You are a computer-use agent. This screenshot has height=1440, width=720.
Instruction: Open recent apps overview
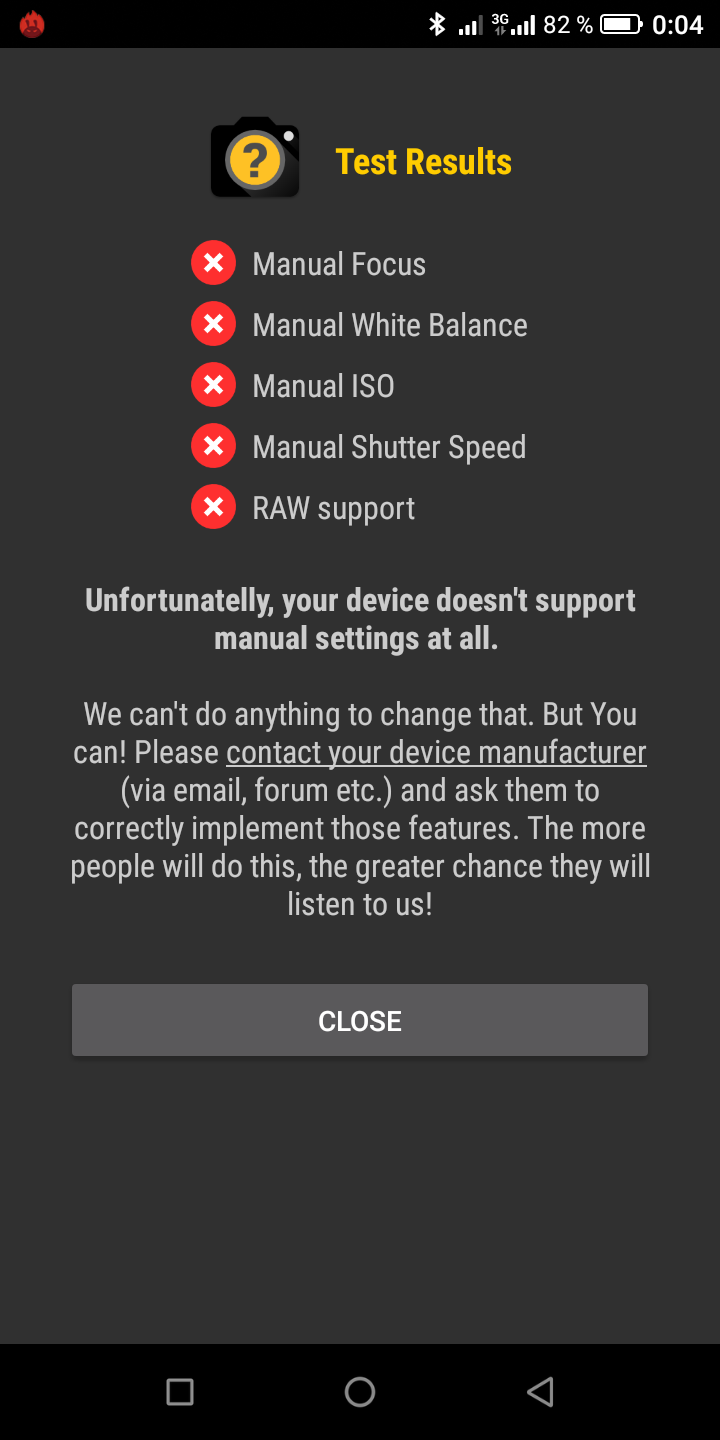click(180, 1391)
